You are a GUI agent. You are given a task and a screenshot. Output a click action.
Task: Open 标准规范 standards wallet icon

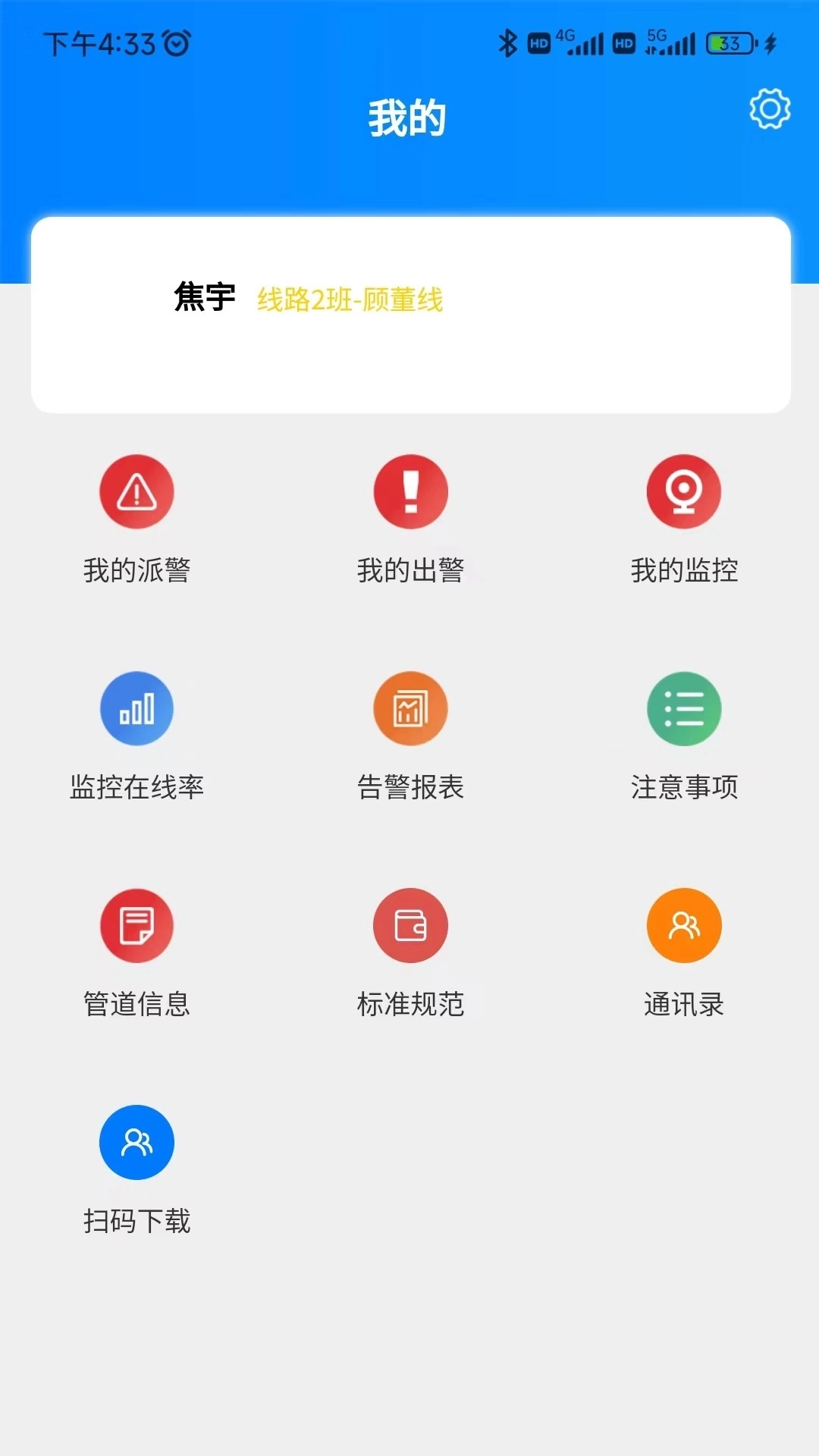pyautogui.click(x=409, y=925)
